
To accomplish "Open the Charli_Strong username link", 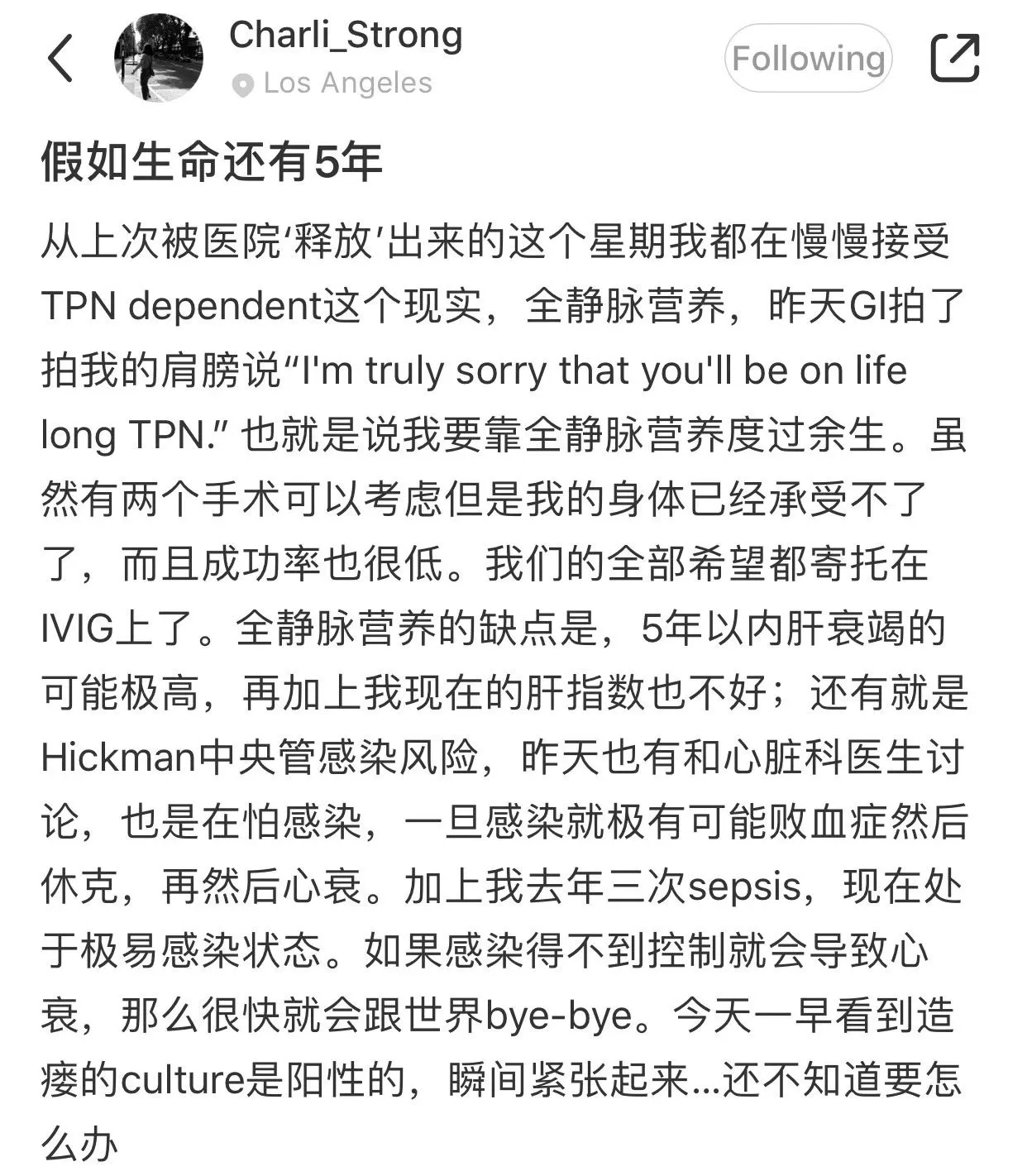I will click(346, 36).
